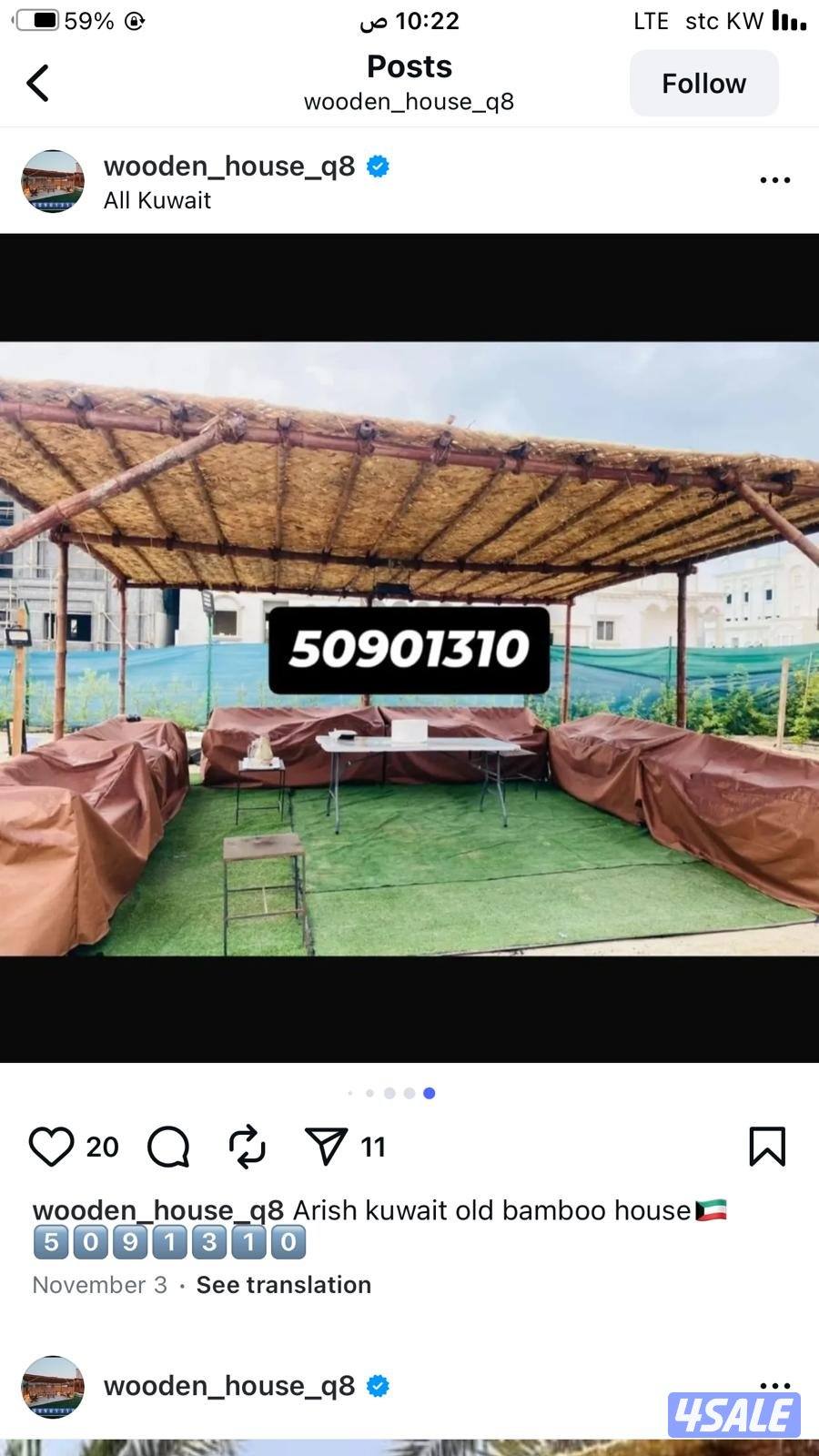
Task: Open comments on the bamboo house post
Action: 168,1147
